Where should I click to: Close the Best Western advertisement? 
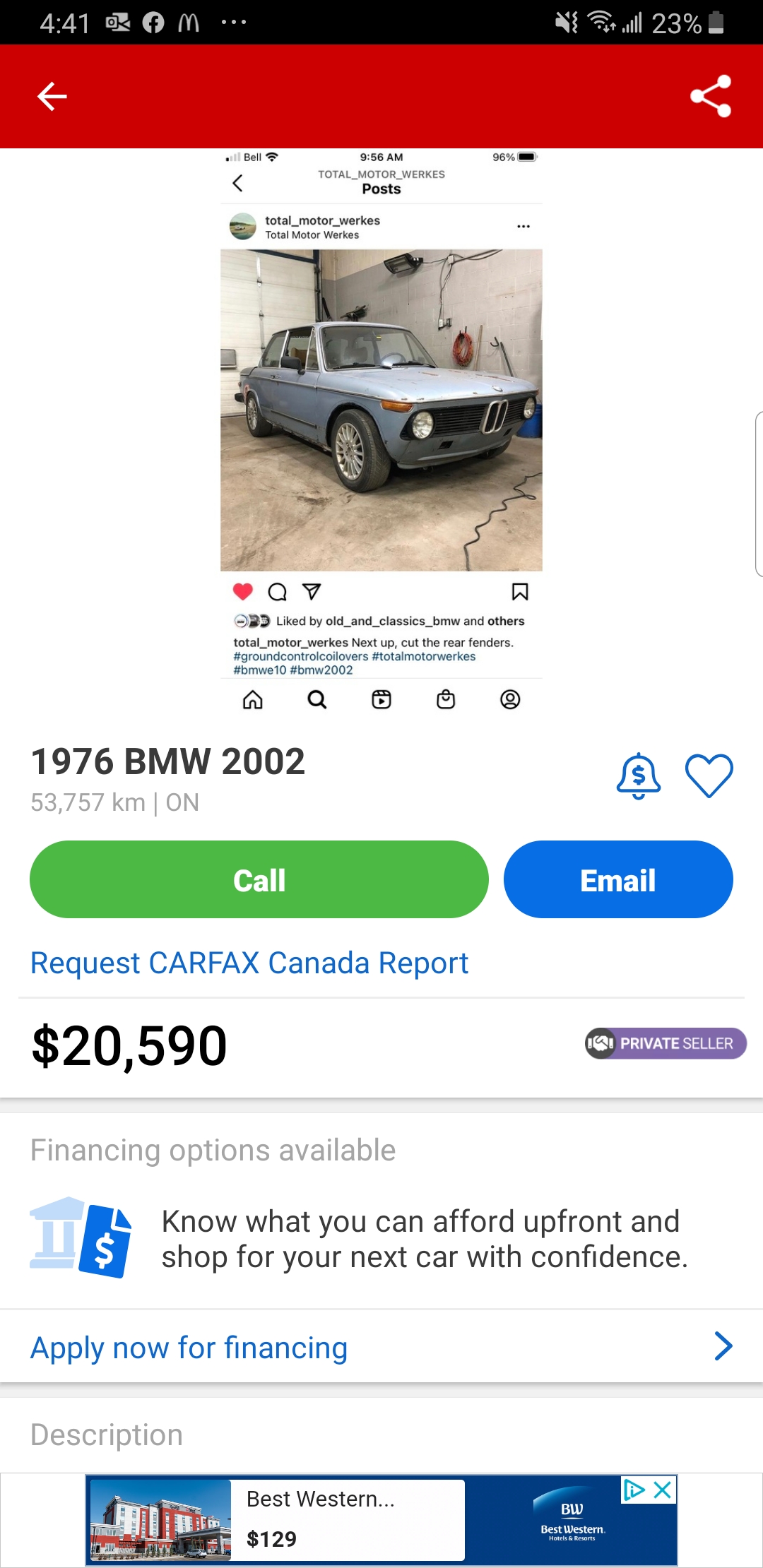tap(663, 1490)
